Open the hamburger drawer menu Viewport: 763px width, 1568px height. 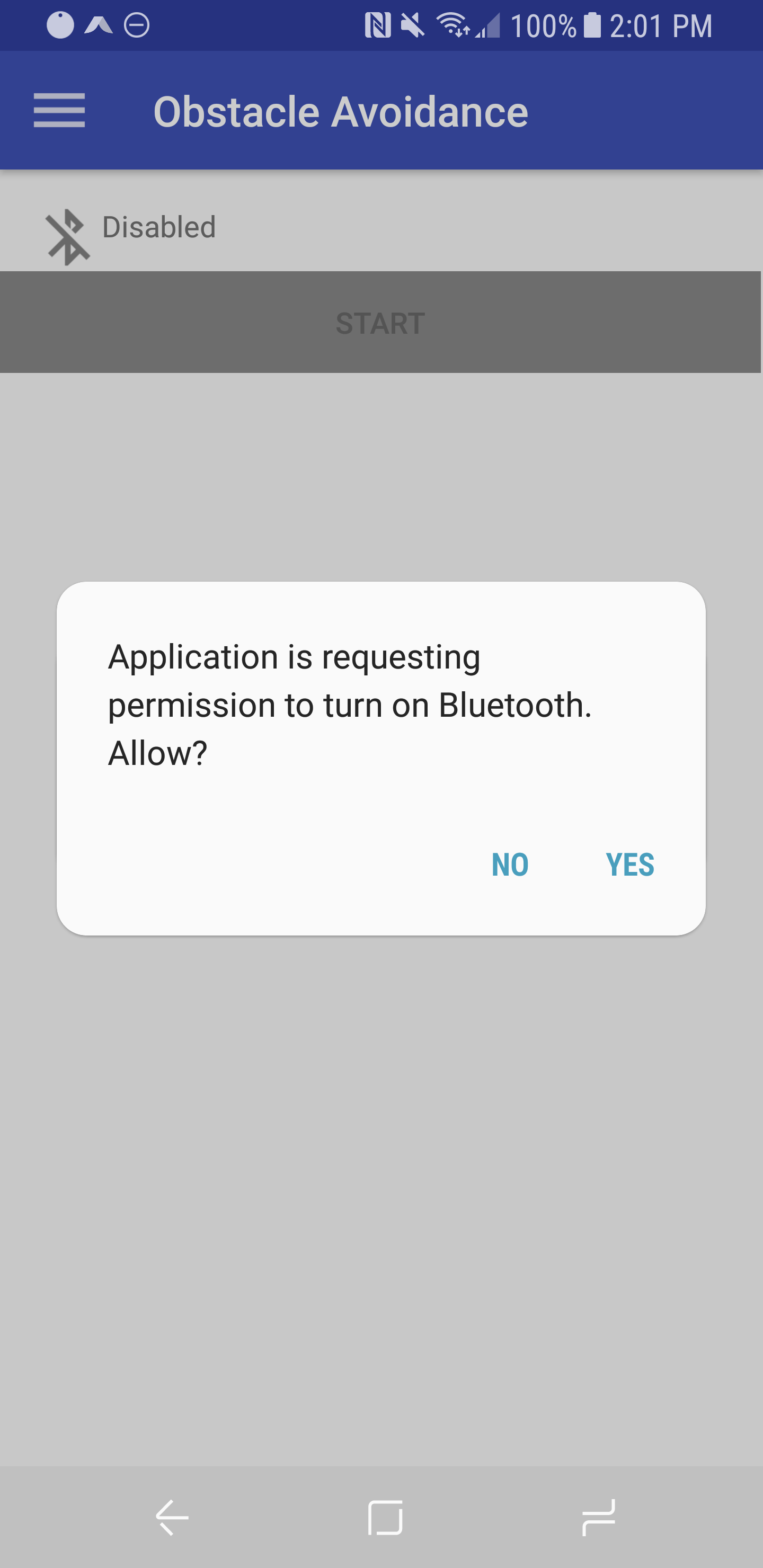point(59,111)
